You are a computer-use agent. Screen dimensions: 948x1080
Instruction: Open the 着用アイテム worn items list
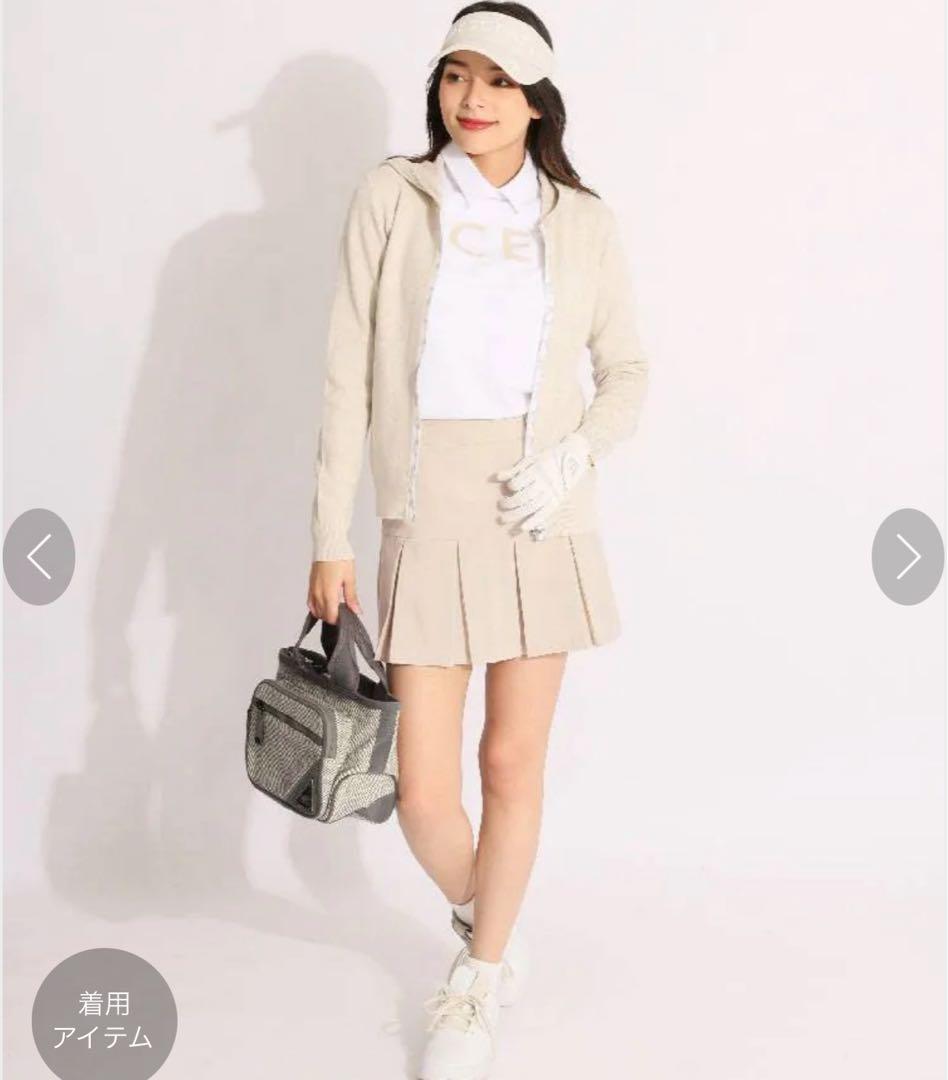[x=104, y=1019]
